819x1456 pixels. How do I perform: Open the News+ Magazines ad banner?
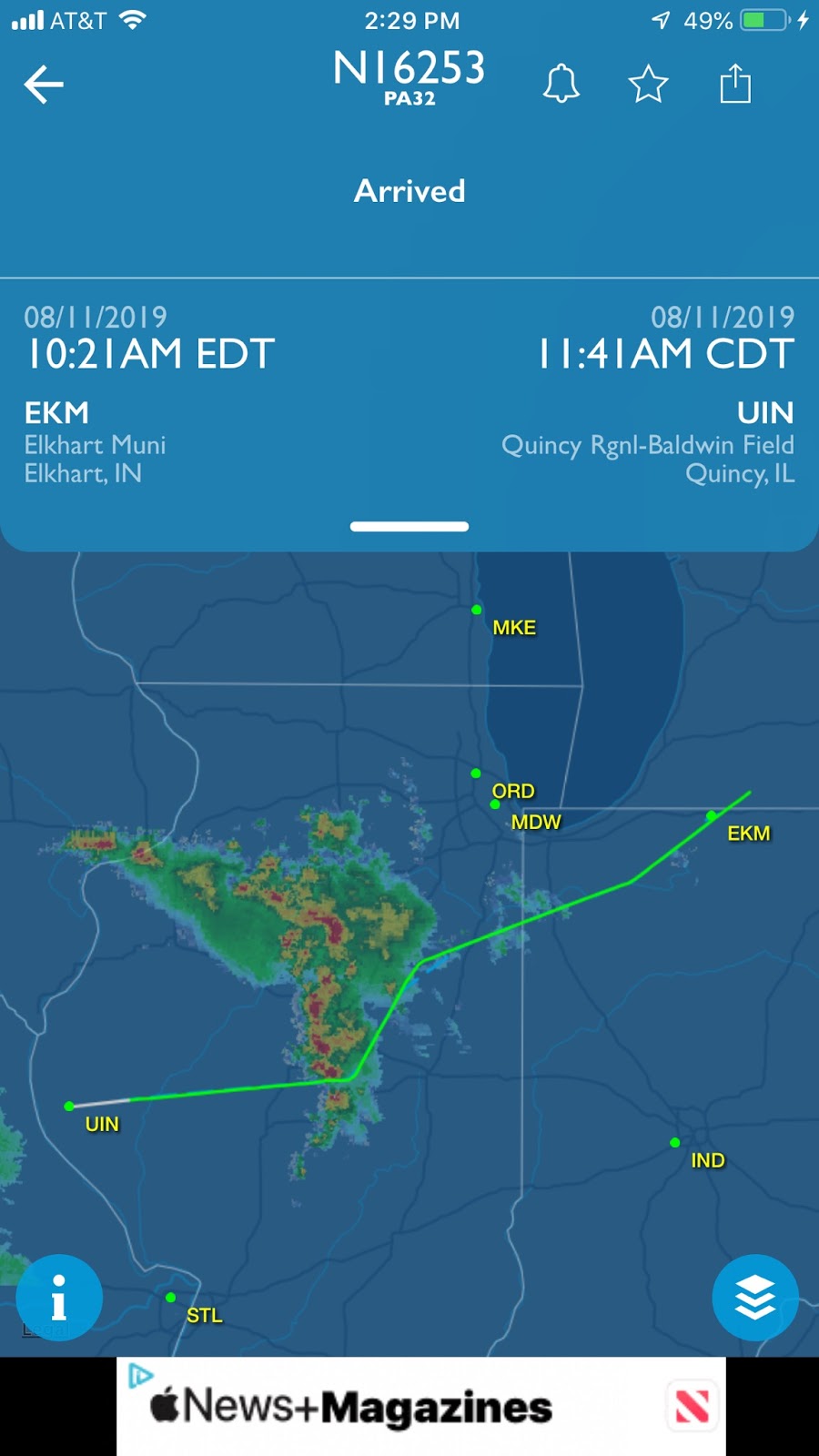[421, 1407]
